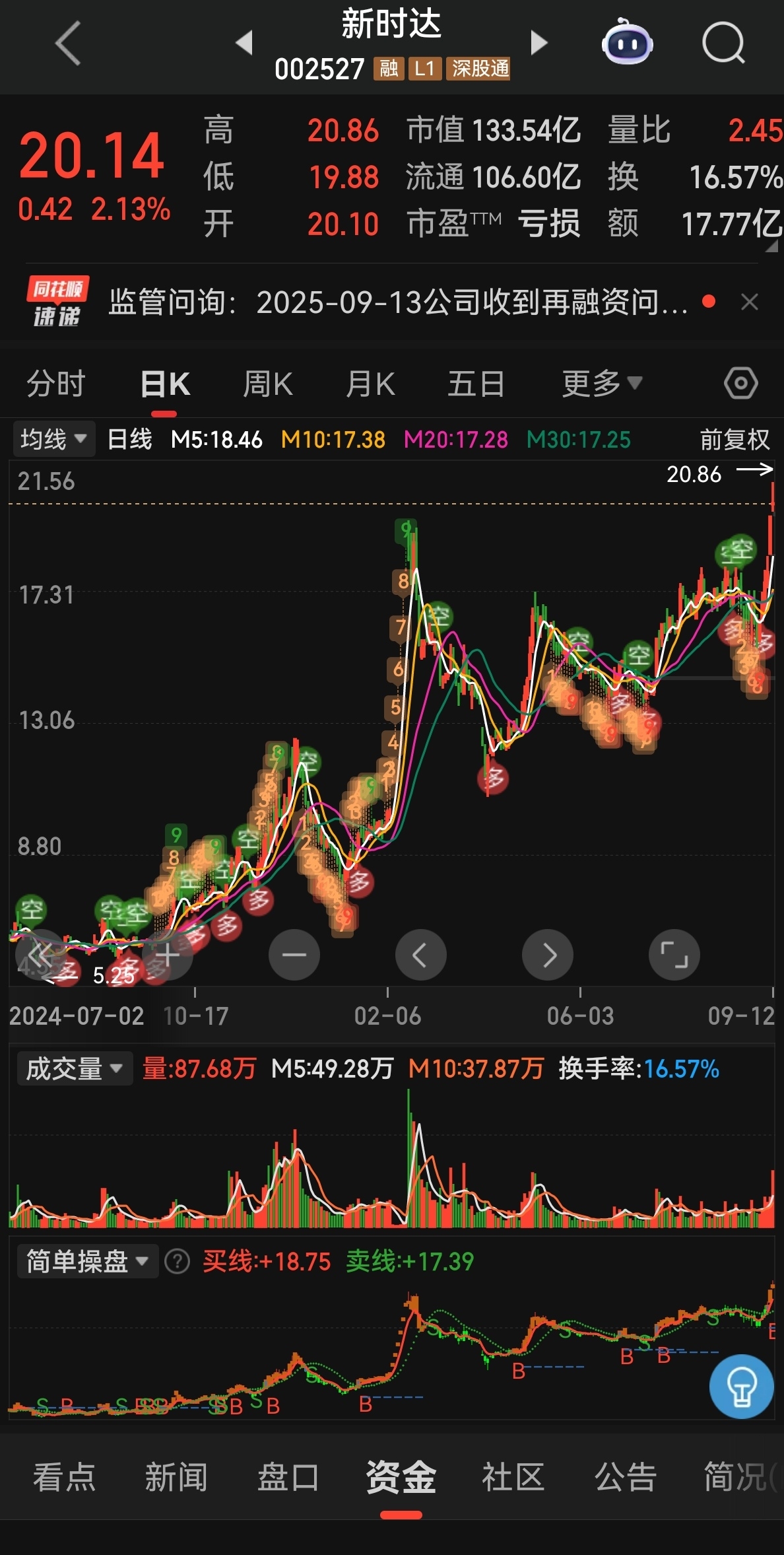Screen dimensions: 784x1555
Task: Switch to the 分时 chart tab
Action: point(56,384)
